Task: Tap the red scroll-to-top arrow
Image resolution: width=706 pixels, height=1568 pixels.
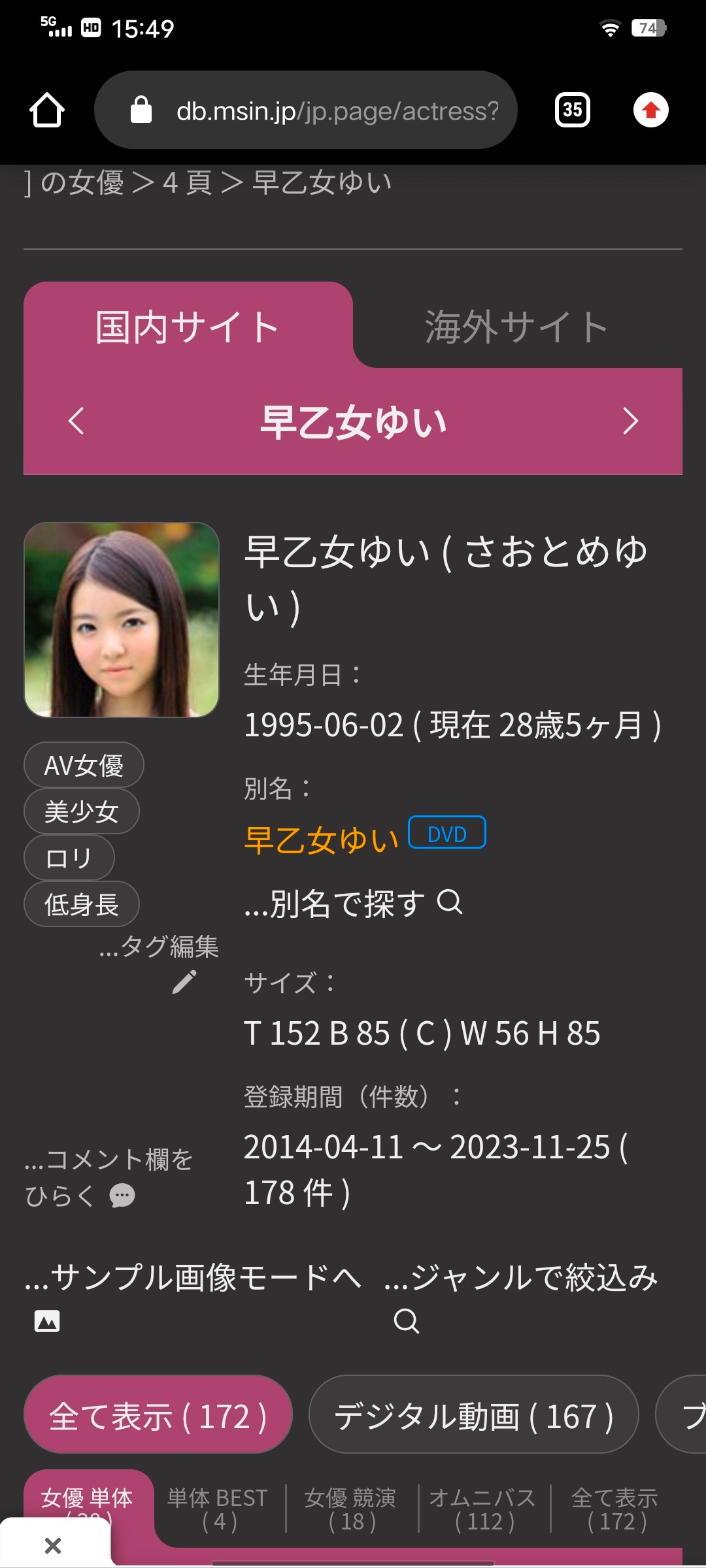Action: coord(650,110)
